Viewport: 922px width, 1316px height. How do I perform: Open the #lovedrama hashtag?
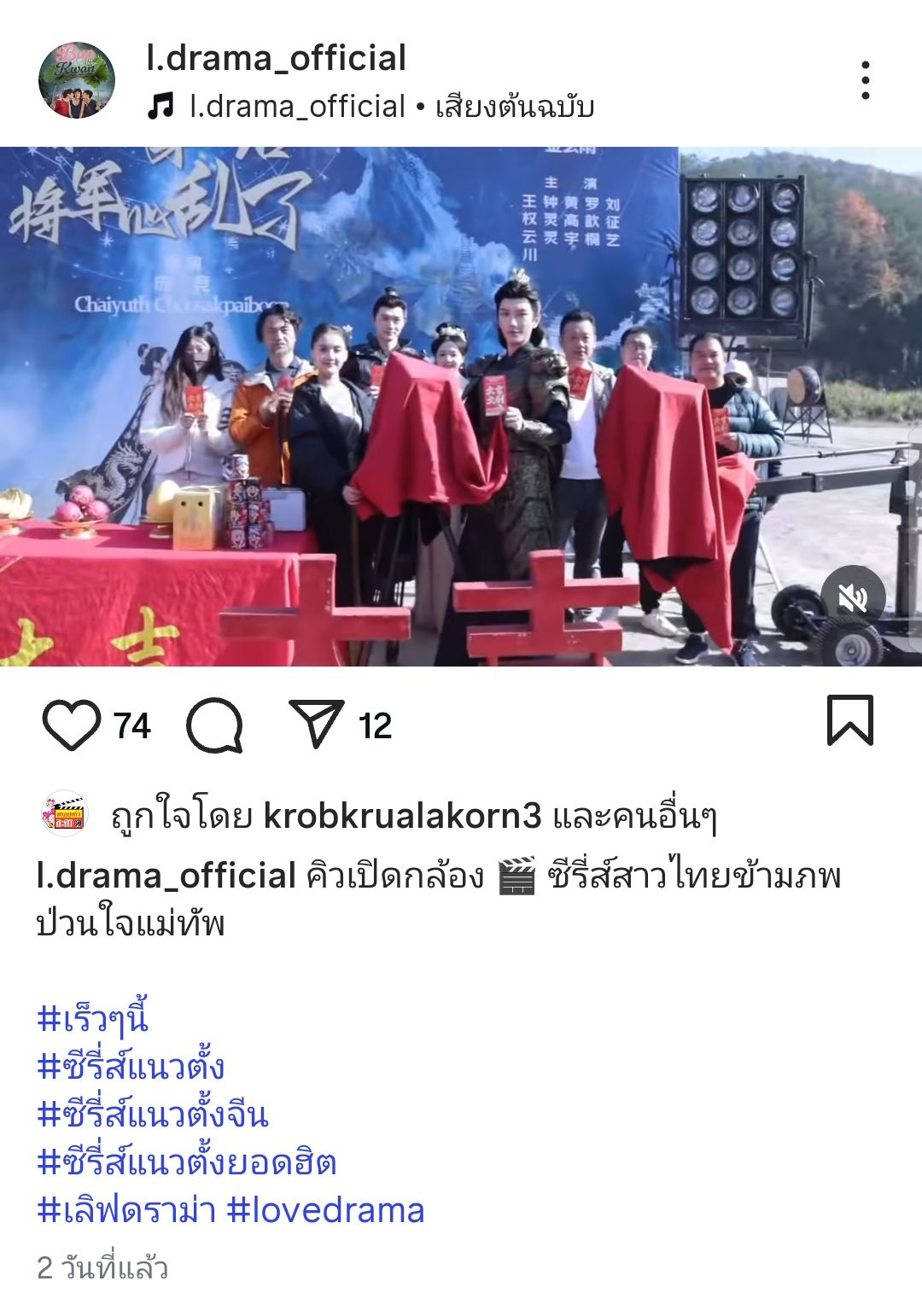pyautogui.click(x=326, y=1209)
